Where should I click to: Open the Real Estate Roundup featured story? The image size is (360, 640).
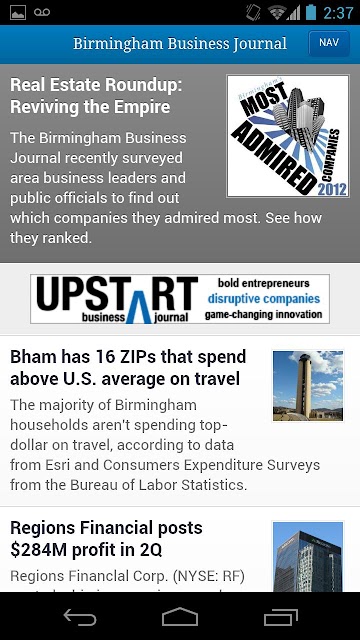(180, 163)
